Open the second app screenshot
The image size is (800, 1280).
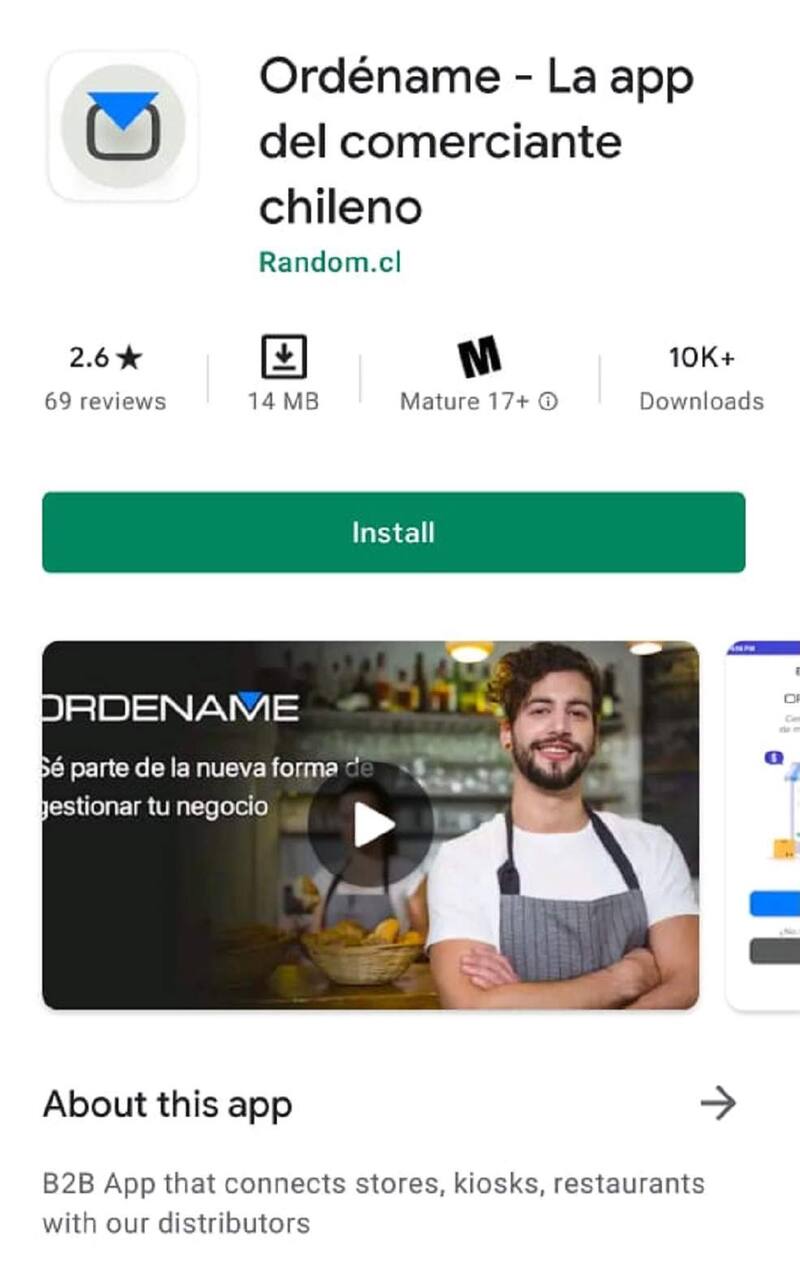pyautogui.click(x=765, y=824)
